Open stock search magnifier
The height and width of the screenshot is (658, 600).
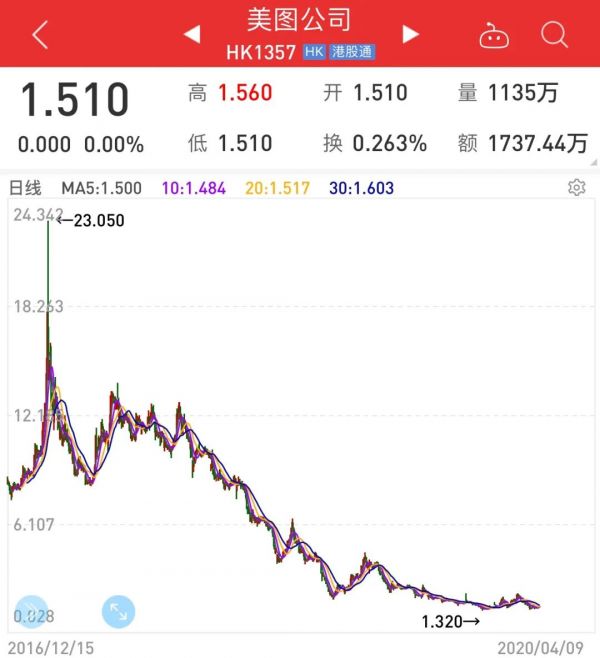click(x=554, y=35)
